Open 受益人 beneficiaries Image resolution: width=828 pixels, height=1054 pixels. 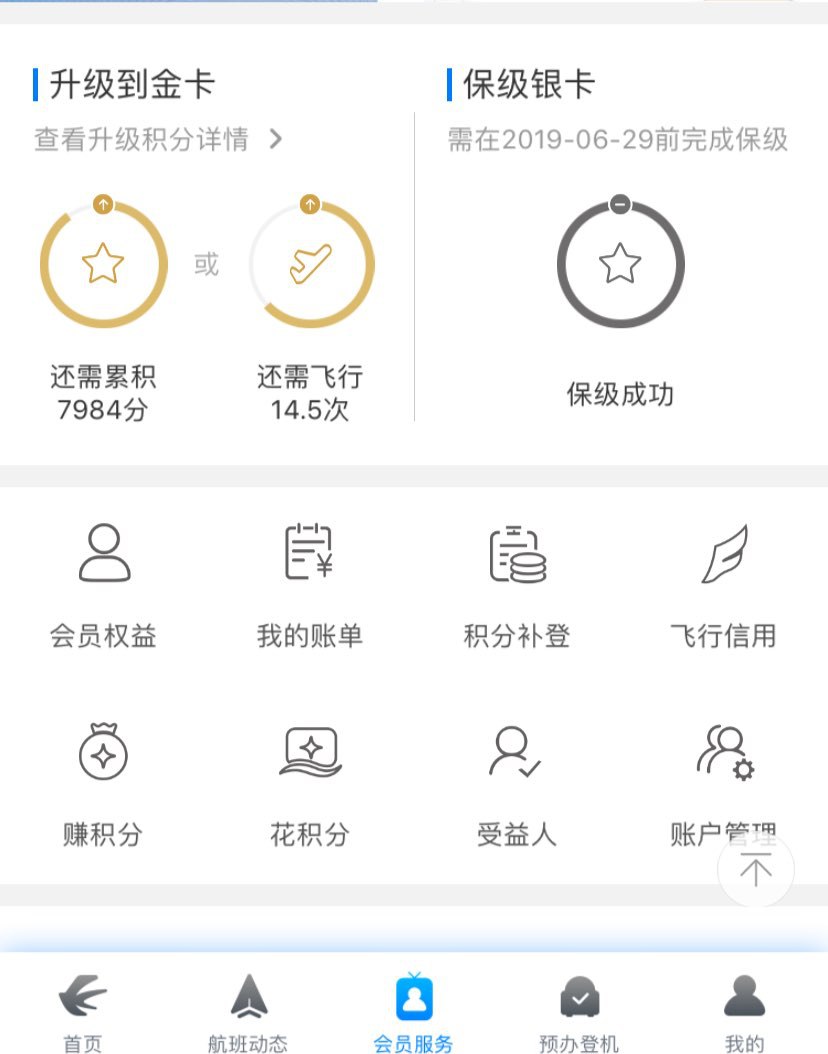tap(517, 782)
